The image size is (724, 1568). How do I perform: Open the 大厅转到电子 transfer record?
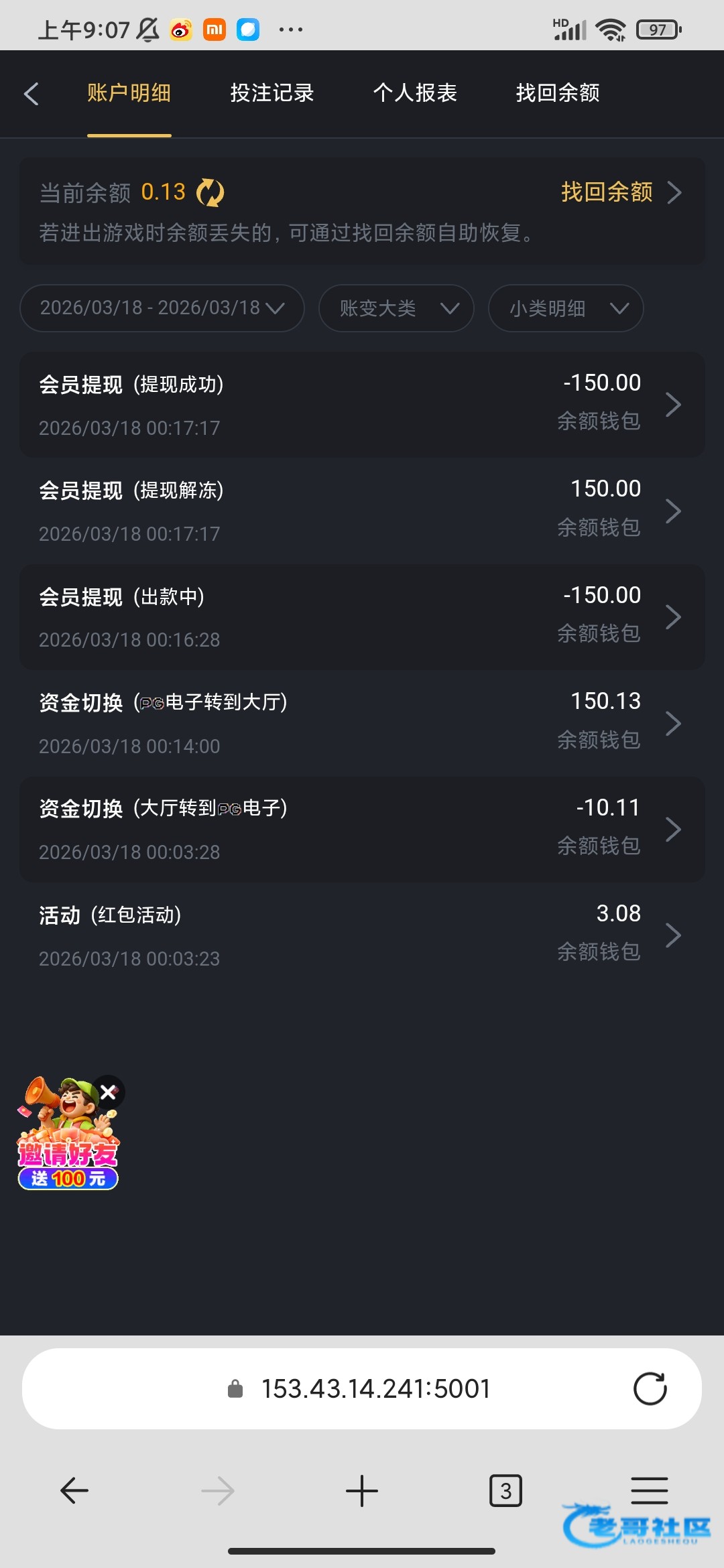click(362, 830)
